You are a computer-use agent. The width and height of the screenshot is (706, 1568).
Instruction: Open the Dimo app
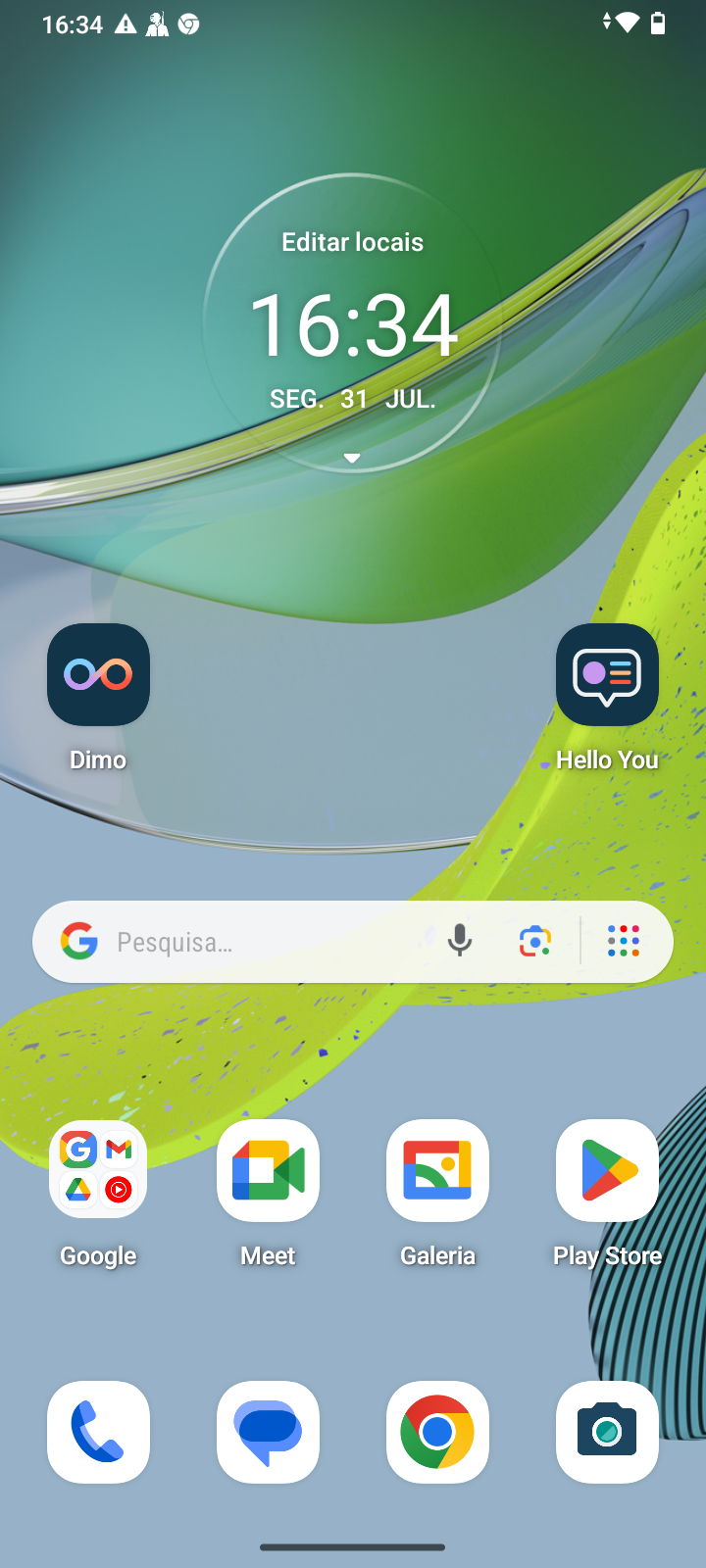point(98,675)
